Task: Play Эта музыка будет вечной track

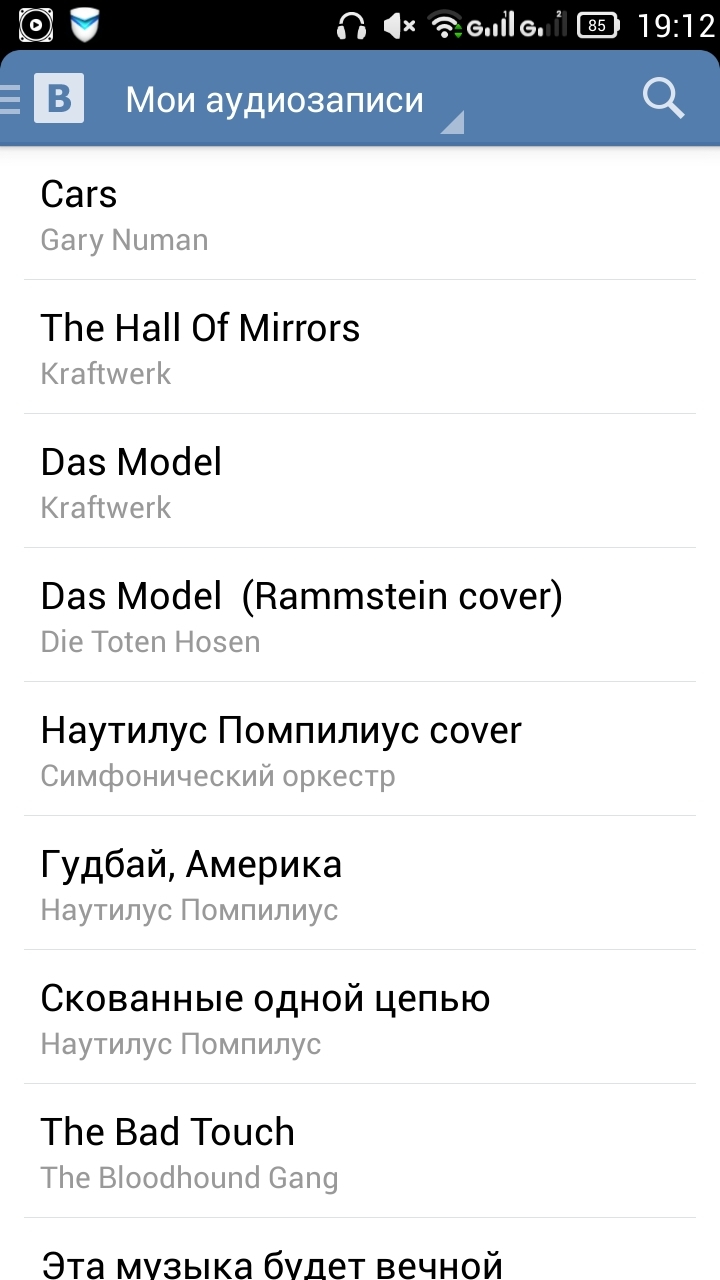Action: coord(360,1258)
